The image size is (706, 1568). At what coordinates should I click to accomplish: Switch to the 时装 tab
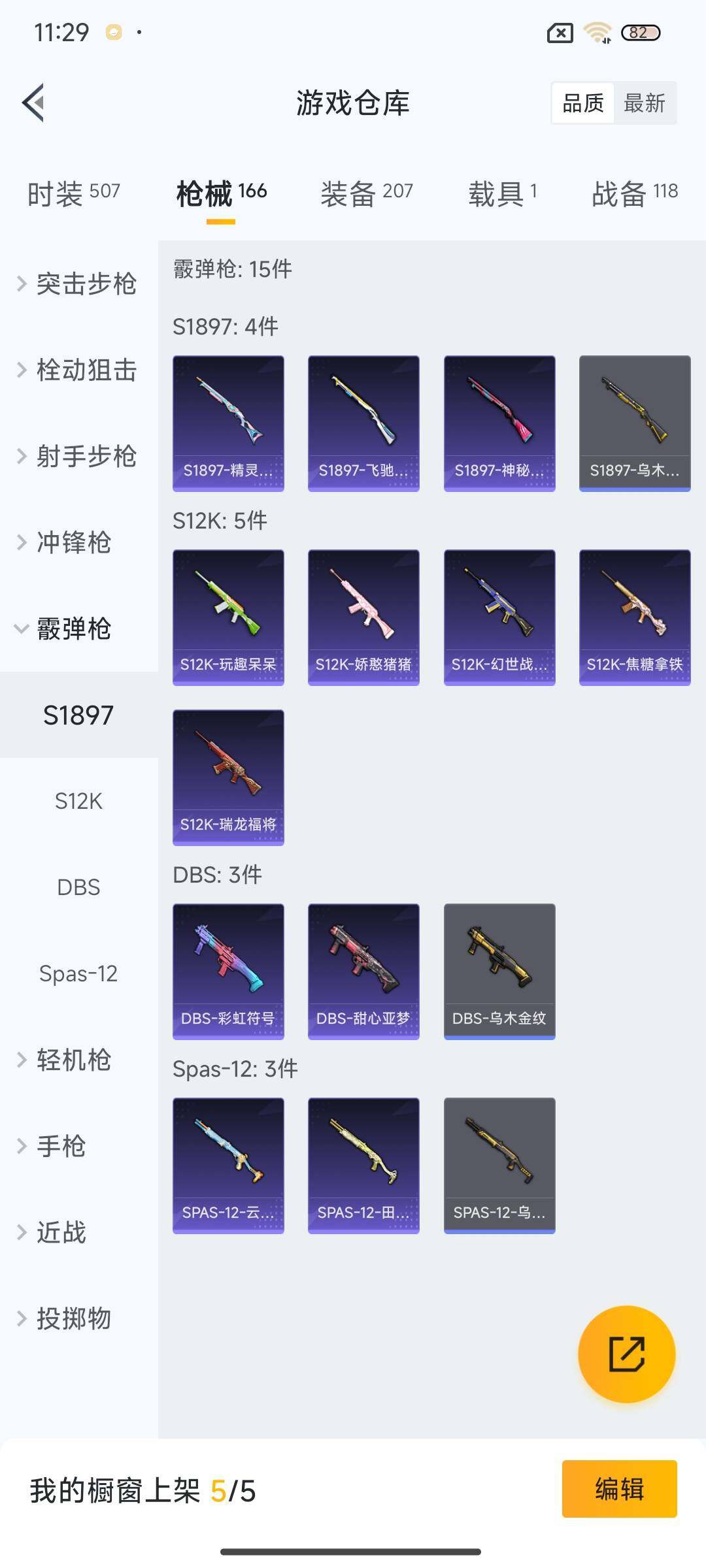[73, 193]
